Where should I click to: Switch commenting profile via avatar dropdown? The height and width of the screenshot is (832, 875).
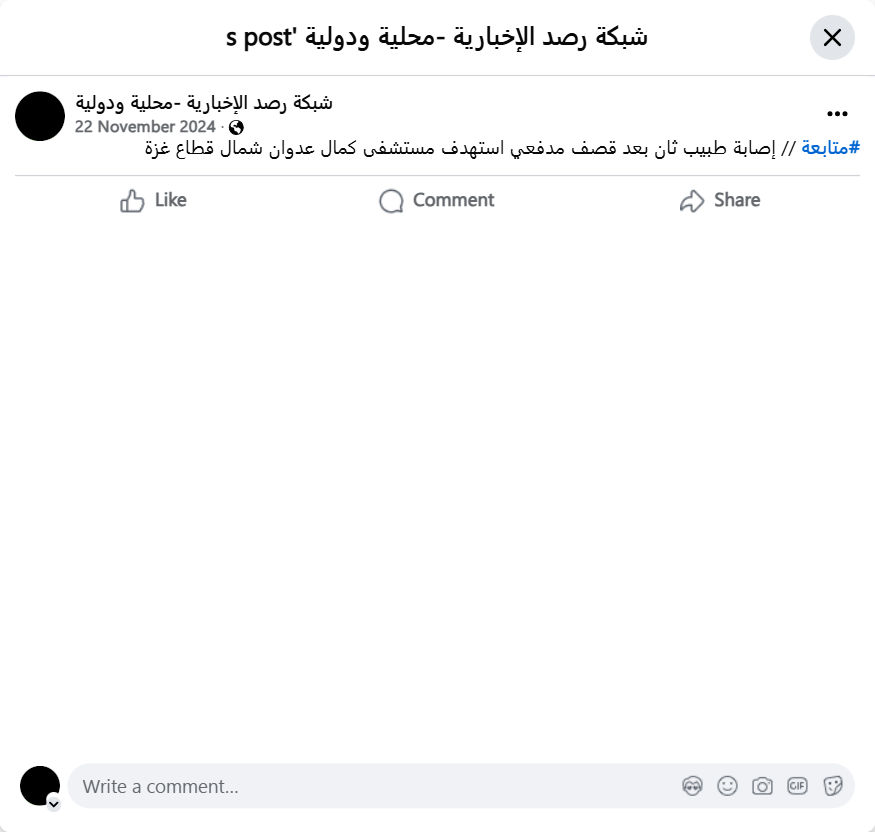point(53,803)
